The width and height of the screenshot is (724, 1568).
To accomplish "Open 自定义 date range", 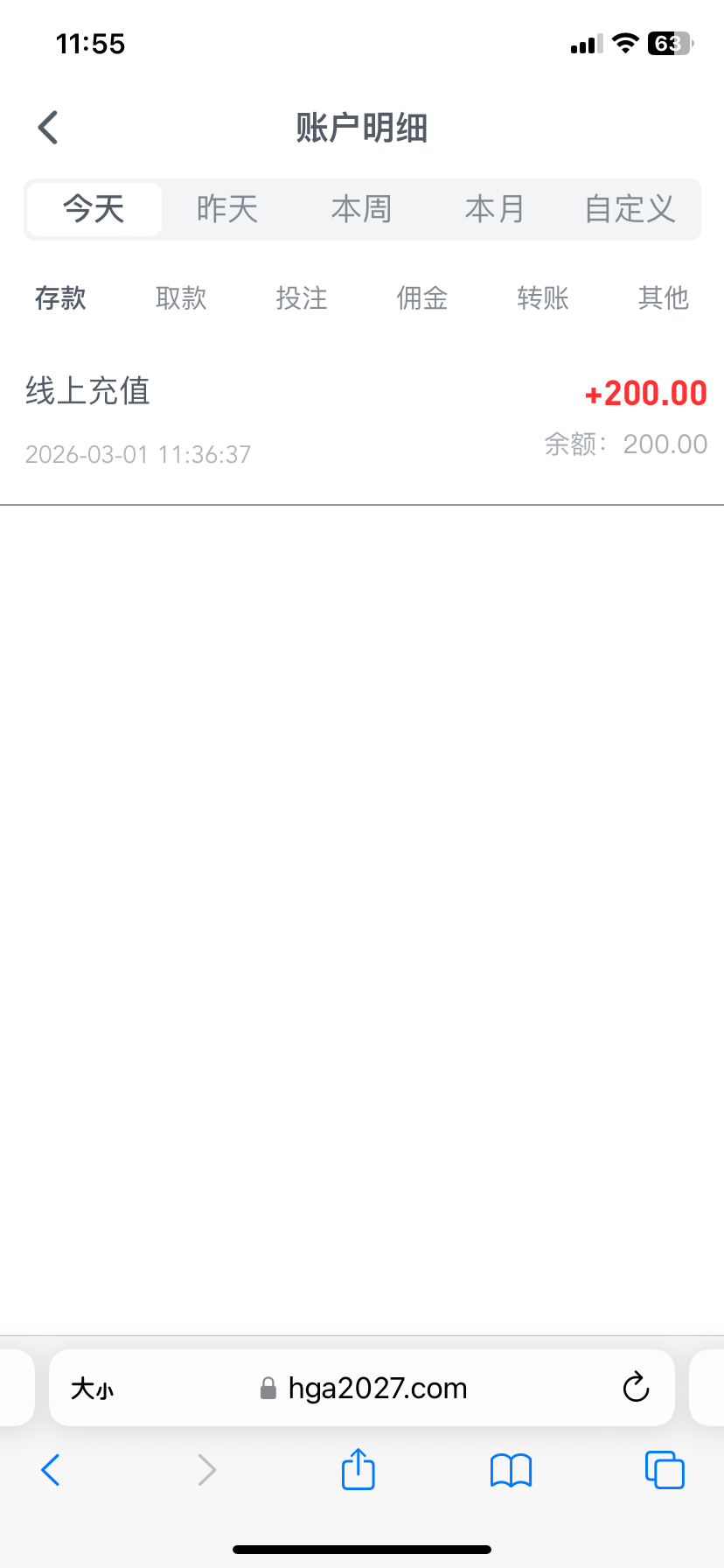I will pos(630,209).
